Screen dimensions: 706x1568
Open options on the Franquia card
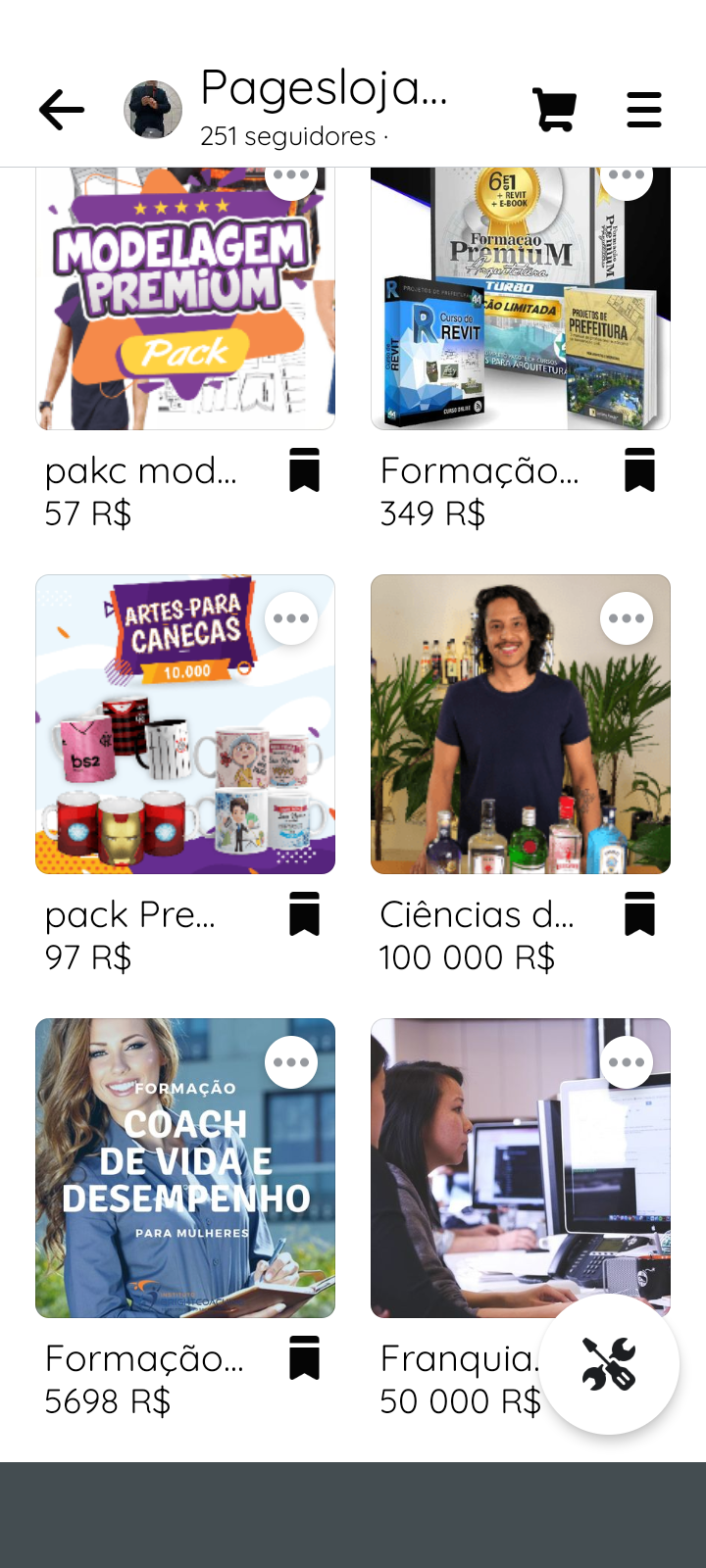tap(627, 1062)
